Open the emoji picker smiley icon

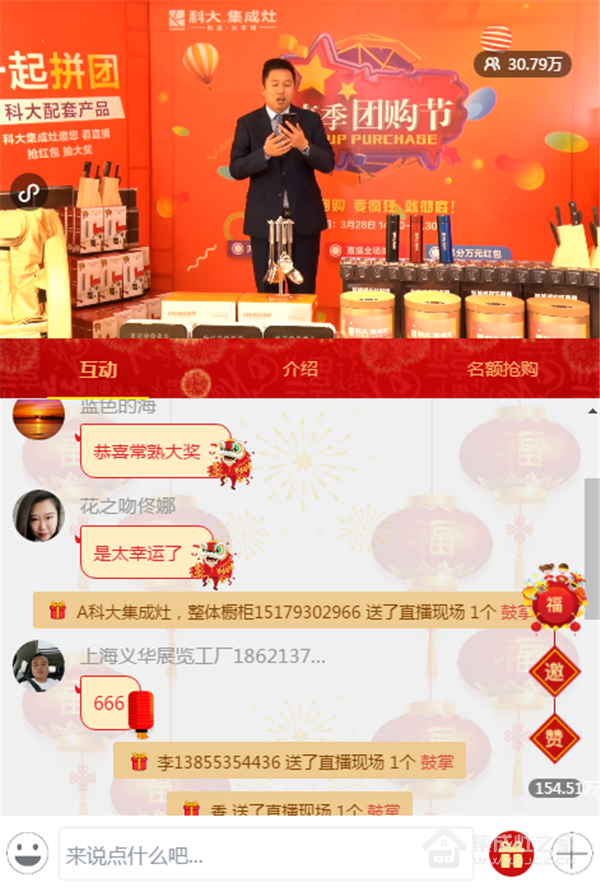pyautogui.click(x=27, y=853)
